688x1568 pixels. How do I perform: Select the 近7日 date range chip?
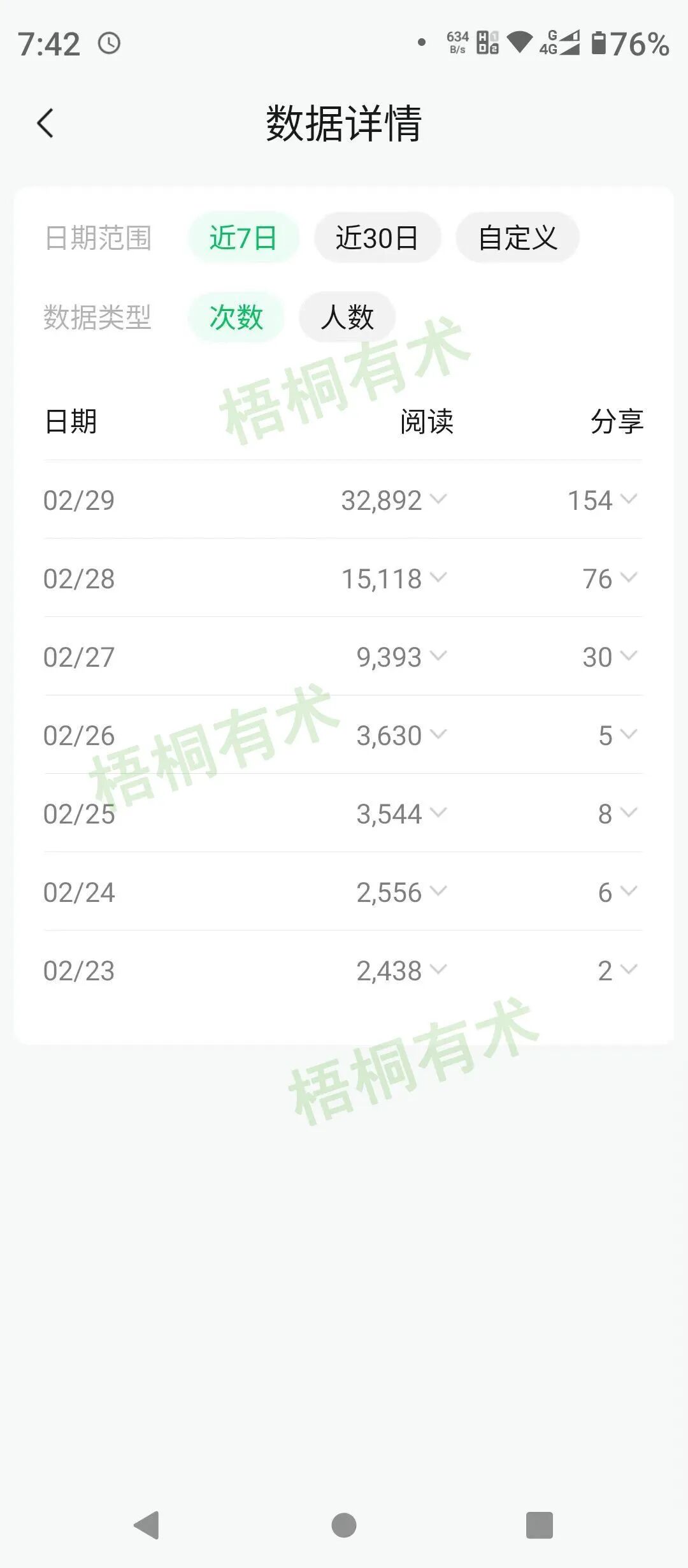(244, 237)
